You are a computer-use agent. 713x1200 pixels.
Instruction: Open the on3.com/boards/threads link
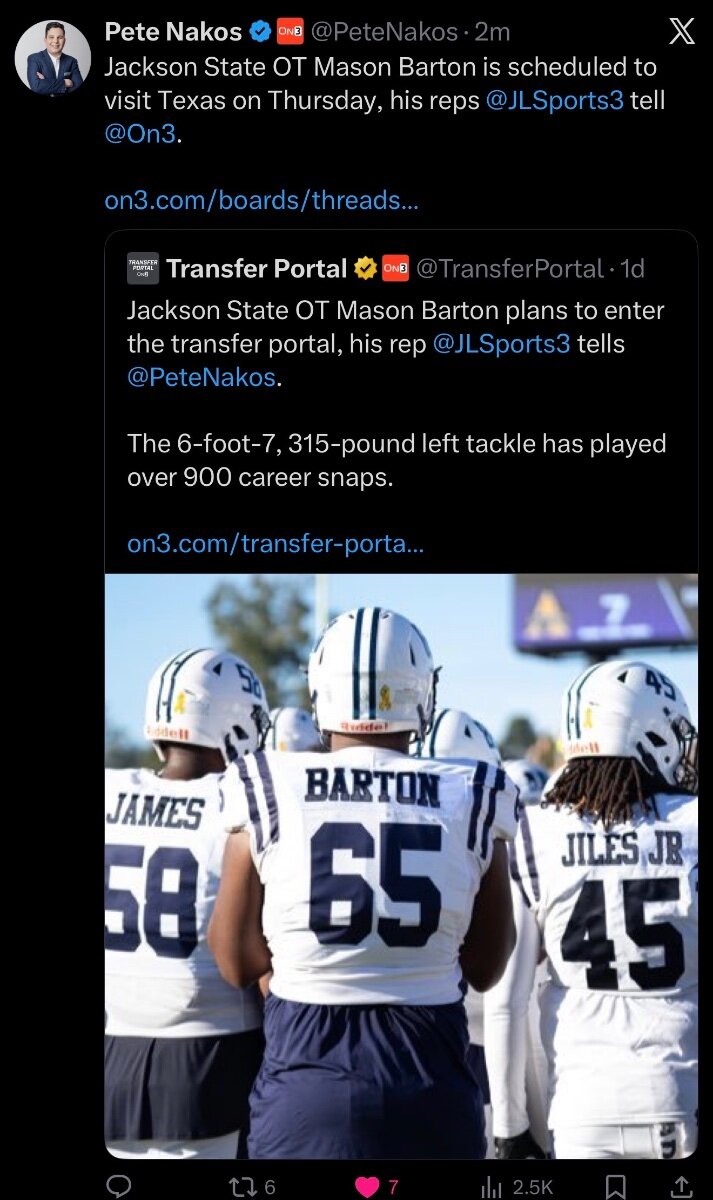261,200
